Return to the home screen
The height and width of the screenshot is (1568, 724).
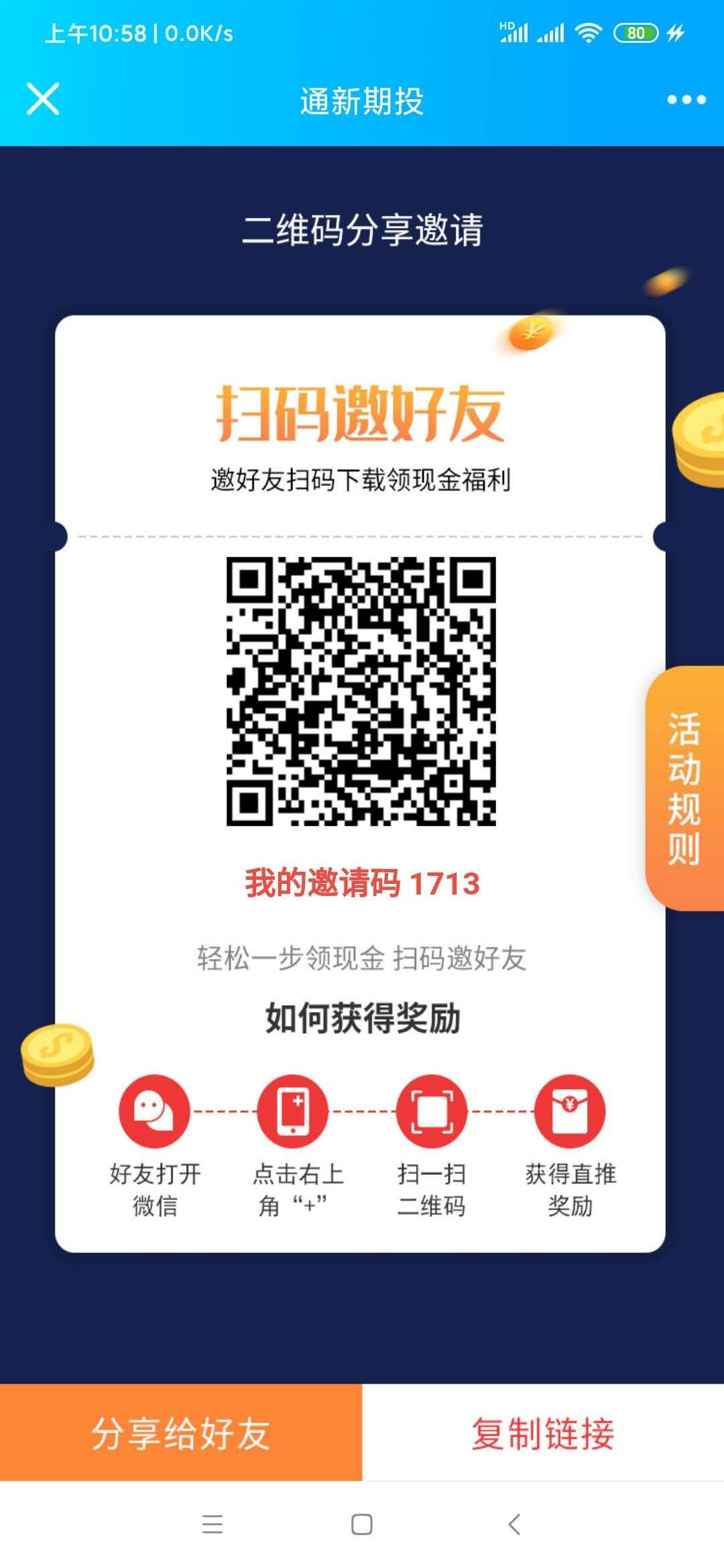pos(362,1524)
